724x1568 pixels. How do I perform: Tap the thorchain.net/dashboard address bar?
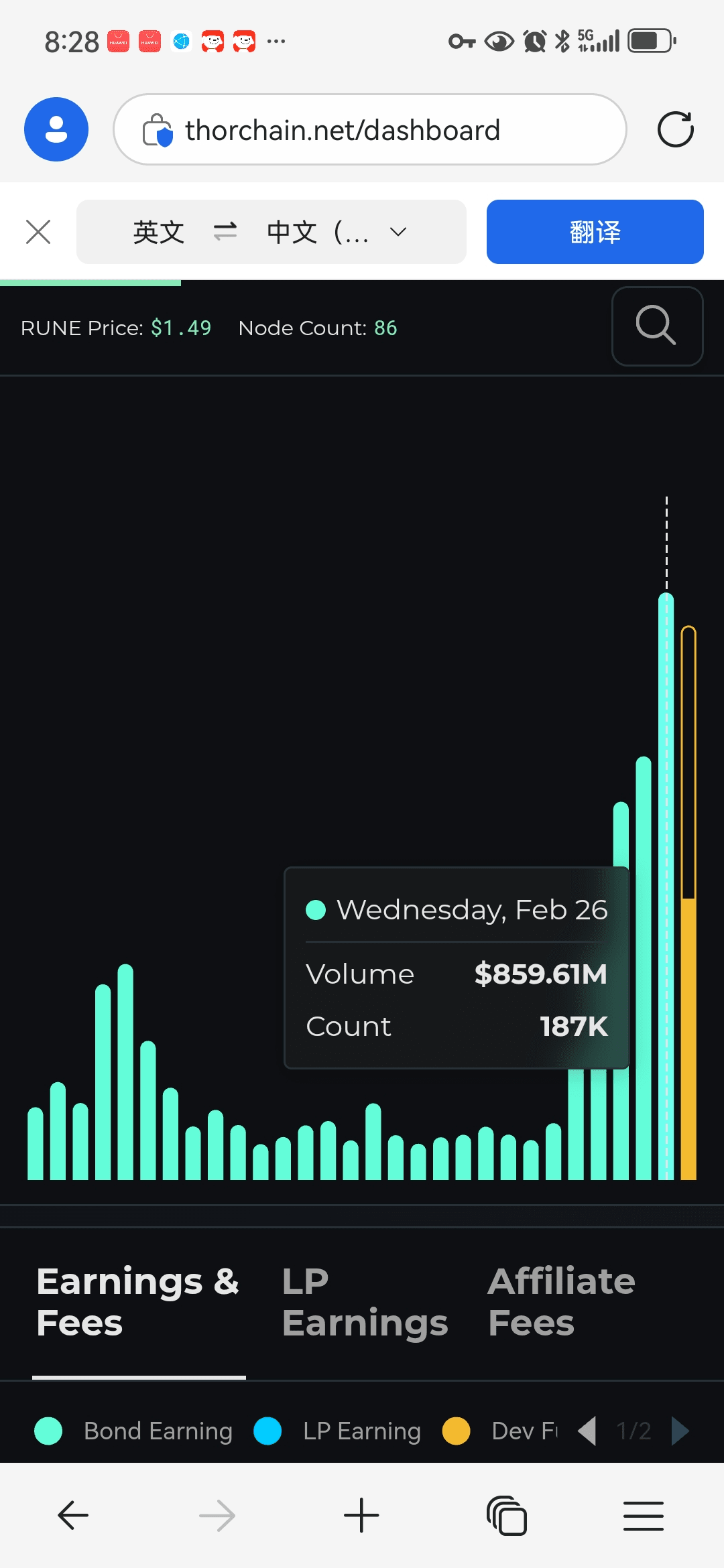pyautogui.click(x=370, y=129)
